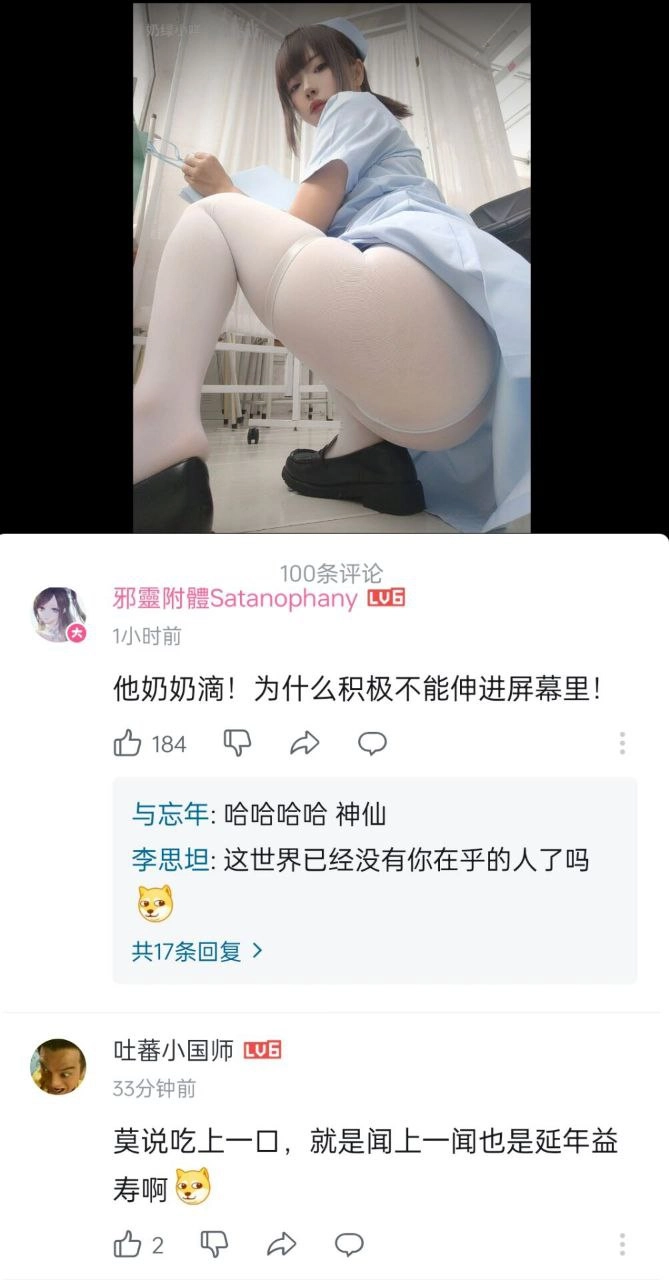This screenshot has height=1280, width=669.
Task: Open 邪靈附體Satanophany's profile avatar
Action: 59,614
